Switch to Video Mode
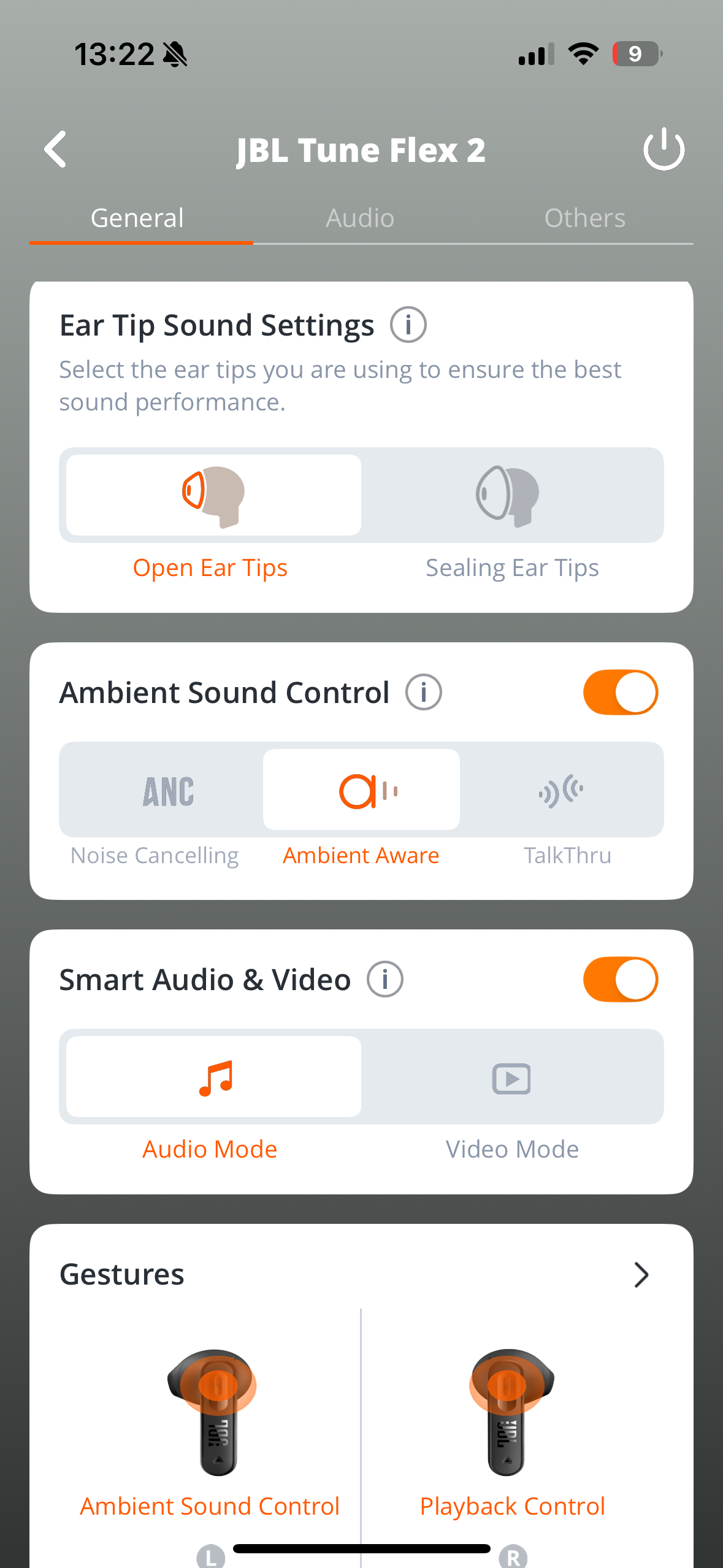723x1568 pixels. pos(511,1077)
